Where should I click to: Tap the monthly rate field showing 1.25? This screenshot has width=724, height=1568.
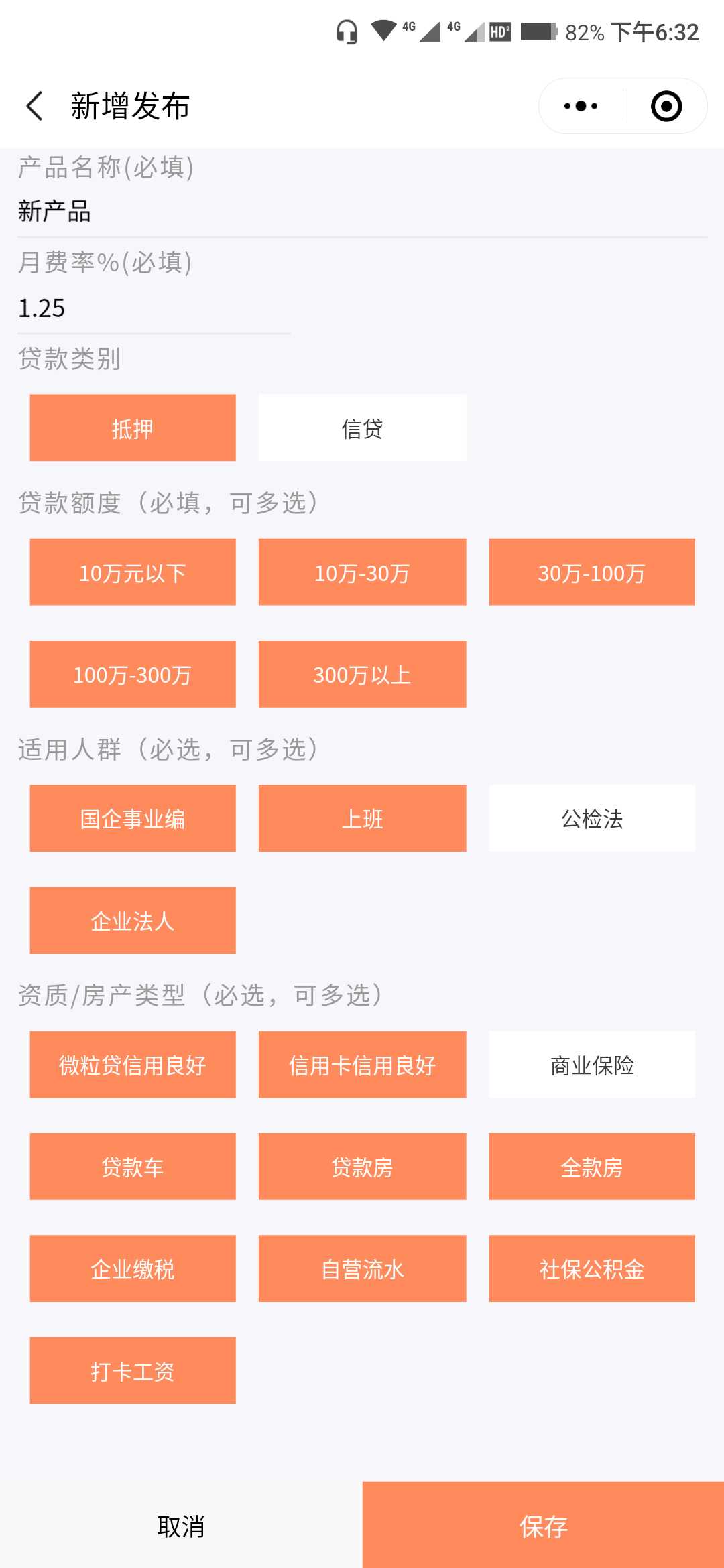click(x=154, y=308)
